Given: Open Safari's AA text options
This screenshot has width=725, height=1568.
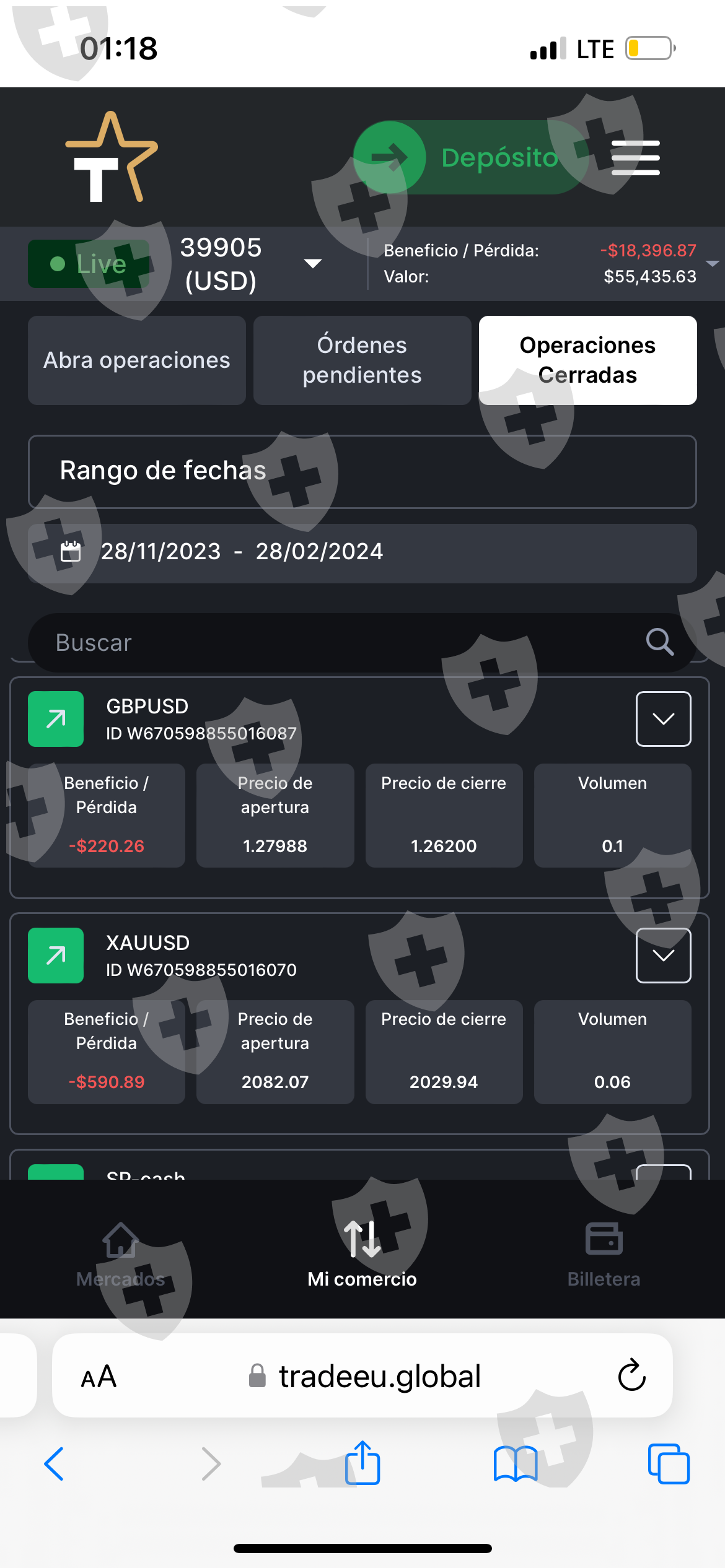Looking at the screenshot, I should coord(99,1377).
